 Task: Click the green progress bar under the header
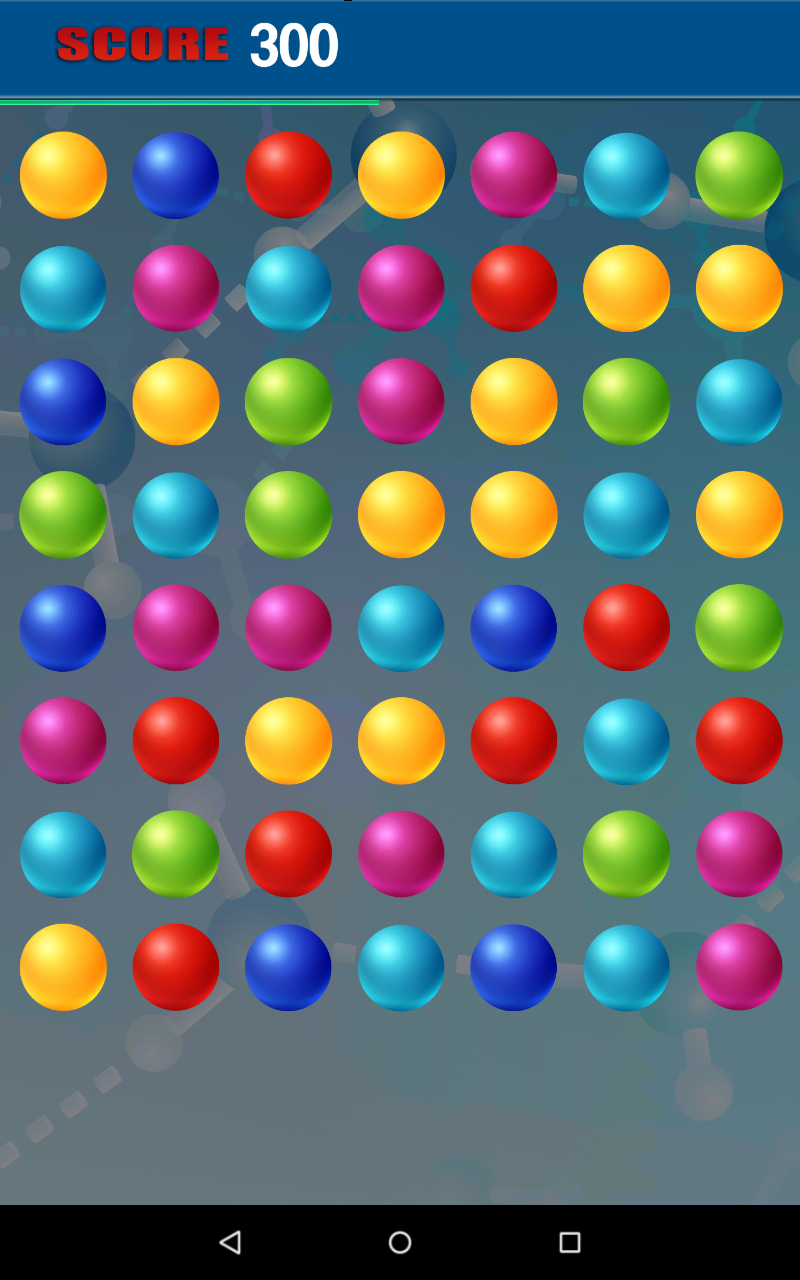coord(190,102)
